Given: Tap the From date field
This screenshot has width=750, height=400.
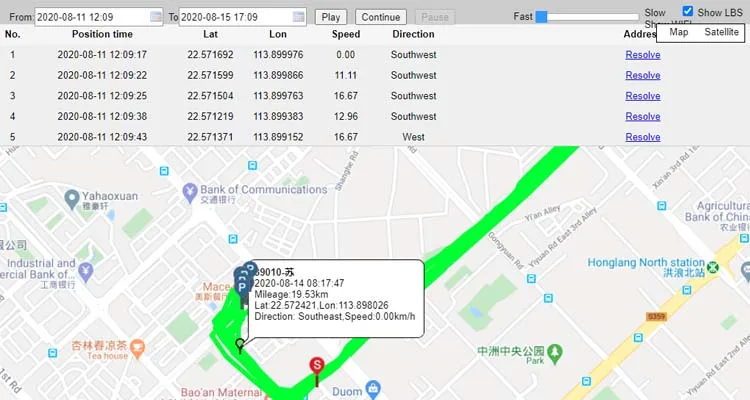Looking at the screenshot, I should pos(99,17).
